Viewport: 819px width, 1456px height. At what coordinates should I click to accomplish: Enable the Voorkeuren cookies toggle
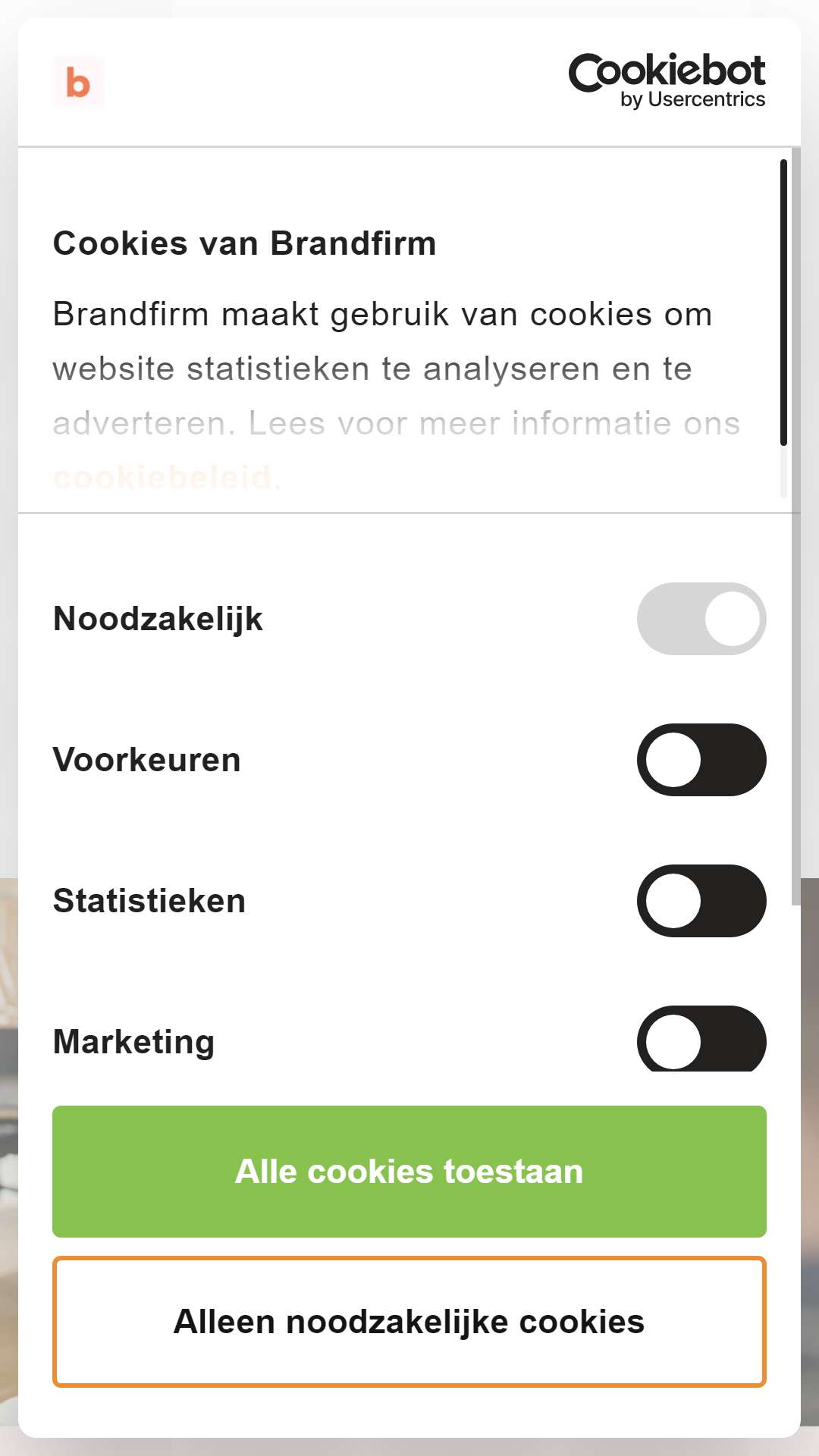701,760
